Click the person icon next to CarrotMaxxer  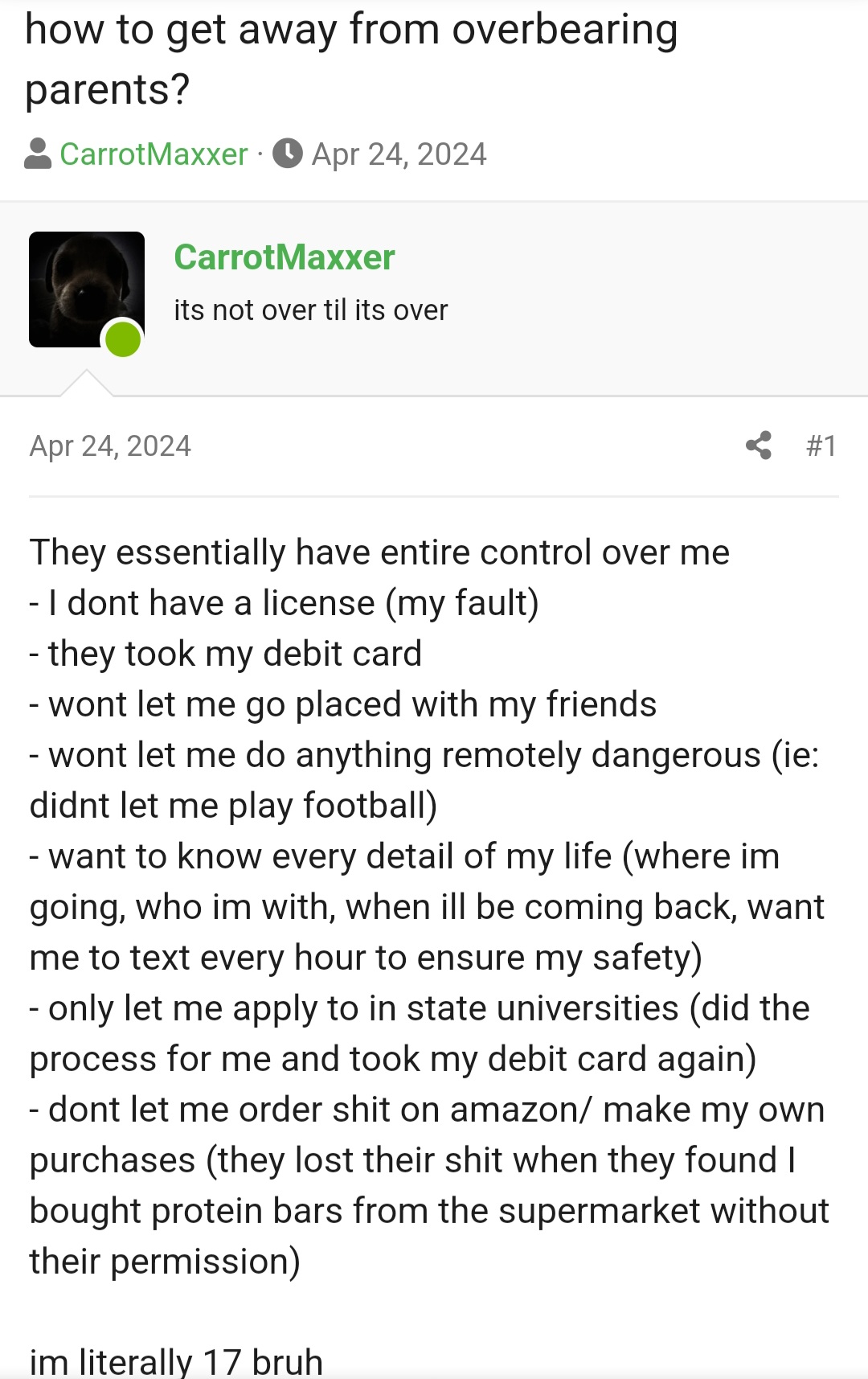click(x=39, y=153)
